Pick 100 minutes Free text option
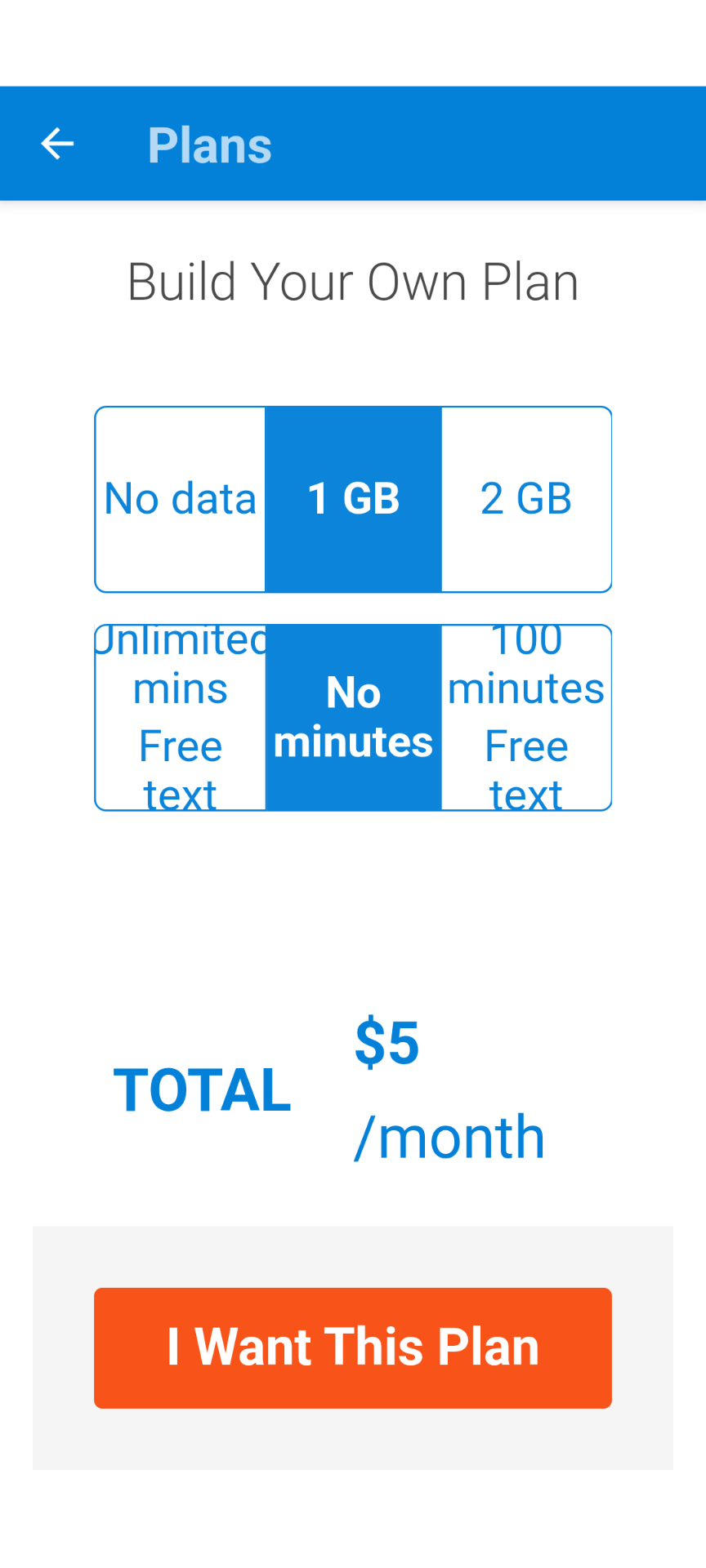This screenshot has height=1568, width=706. pyautogui.click(x=526, y=718)
